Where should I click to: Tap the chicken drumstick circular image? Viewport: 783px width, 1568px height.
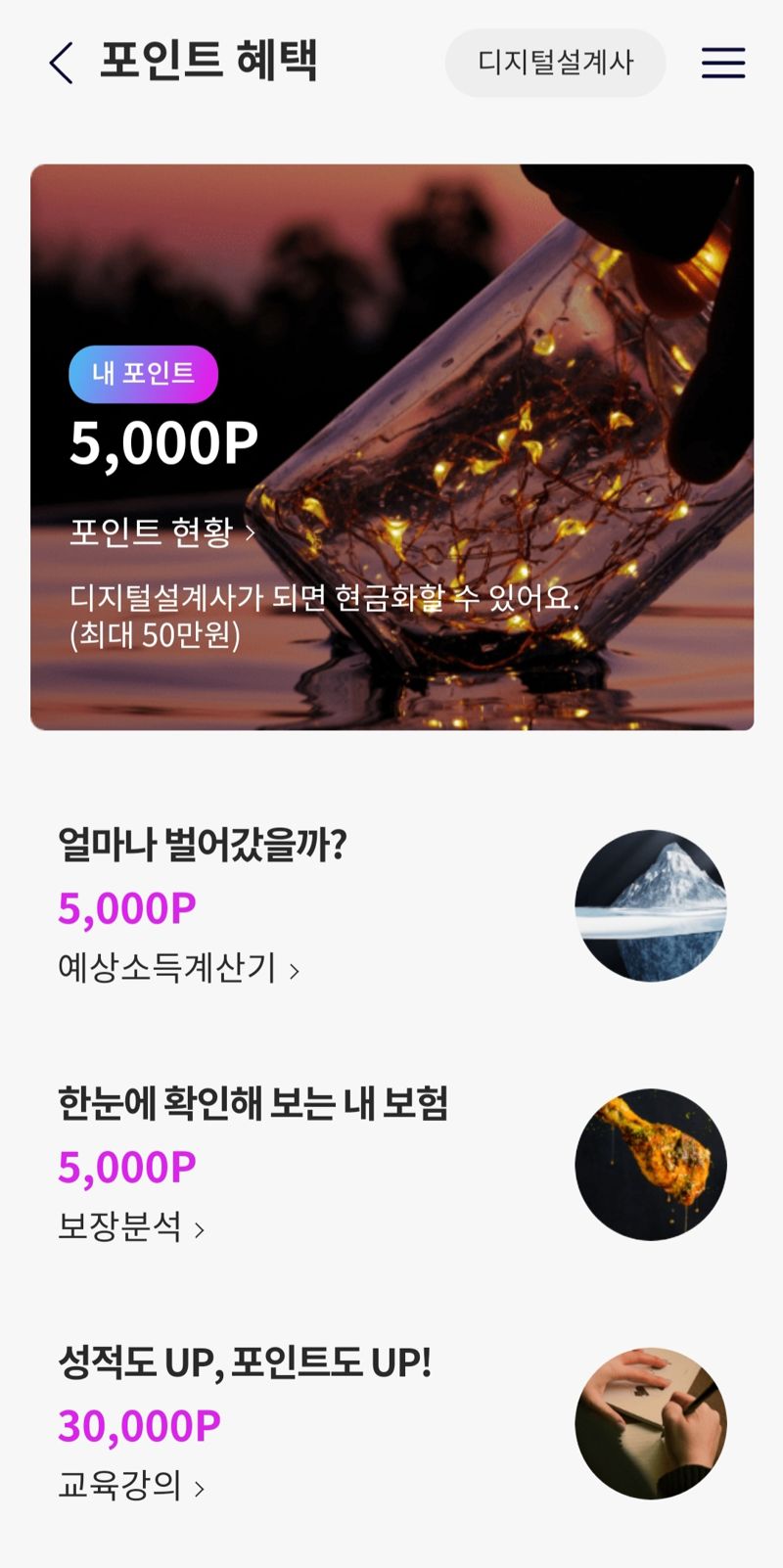pyautogui.click(x=650, y=1165)
